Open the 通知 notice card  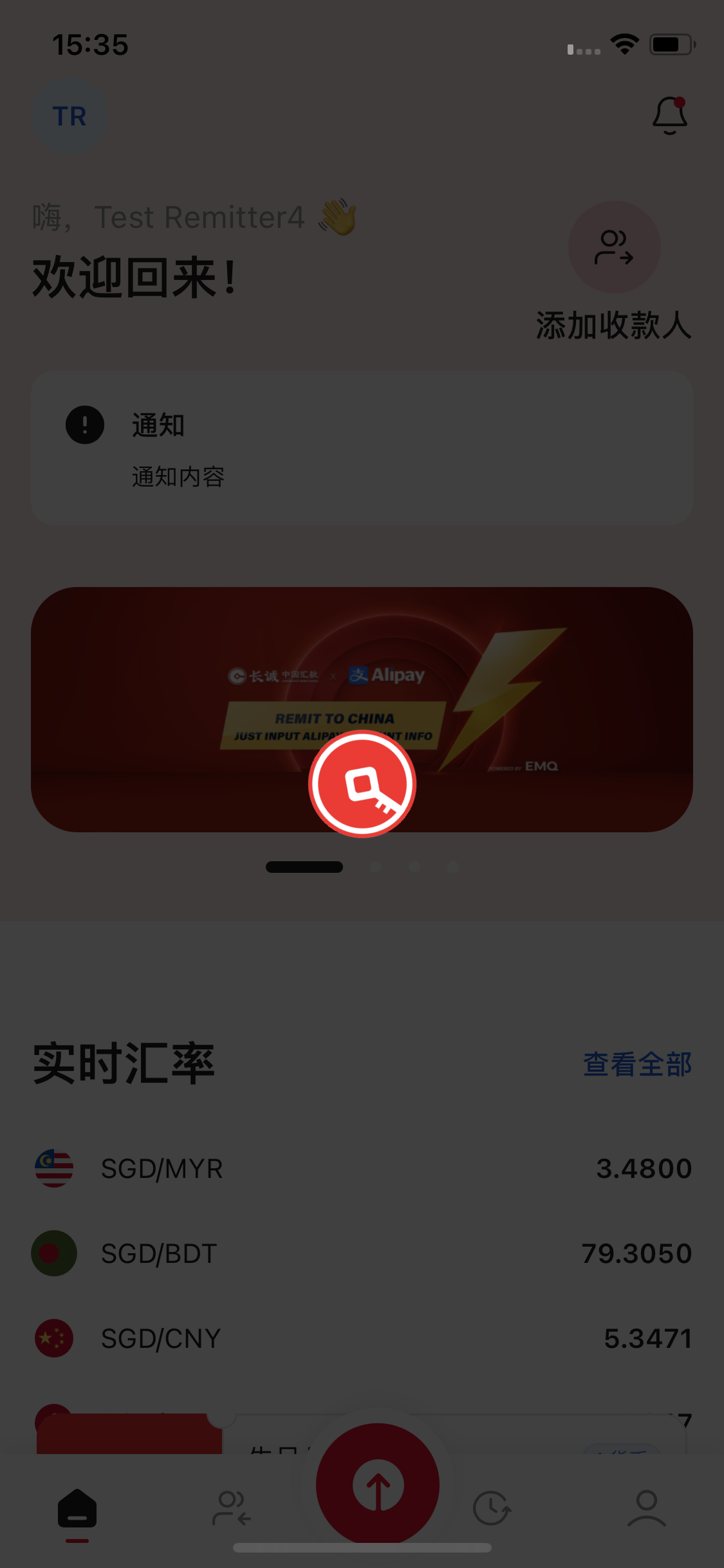pos(362,448)
